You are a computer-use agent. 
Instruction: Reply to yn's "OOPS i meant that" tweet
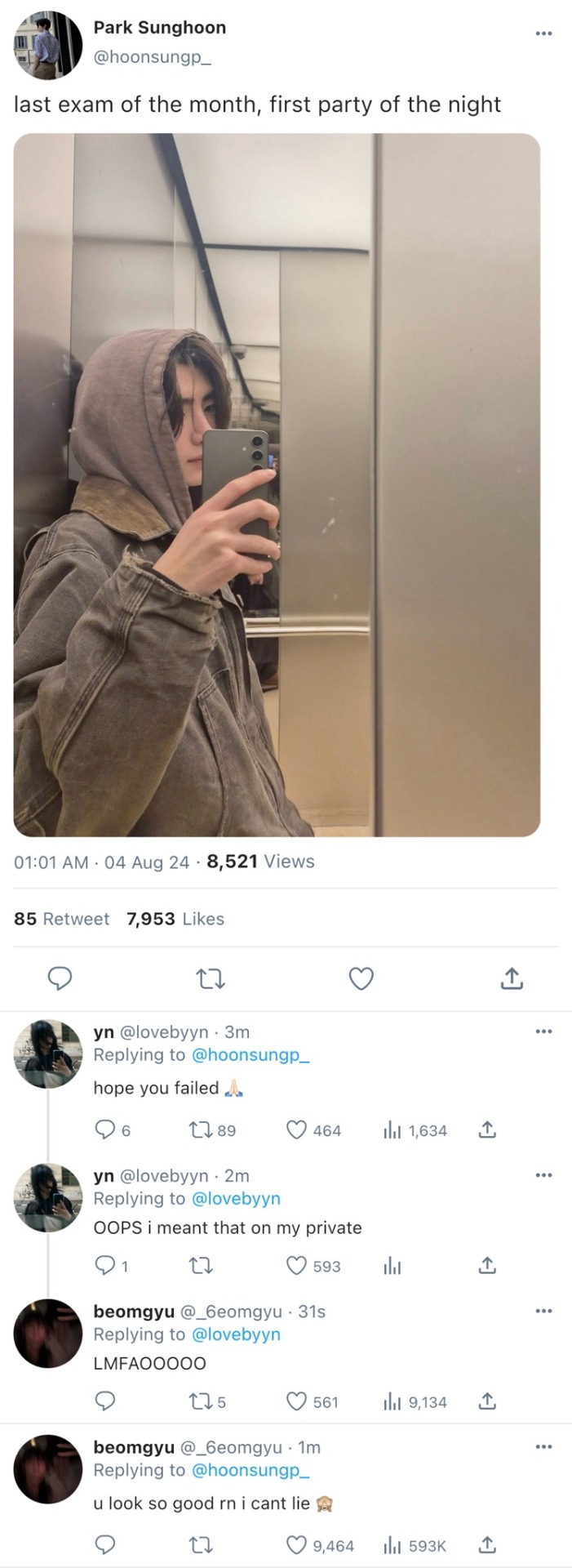click(105, 1266)
